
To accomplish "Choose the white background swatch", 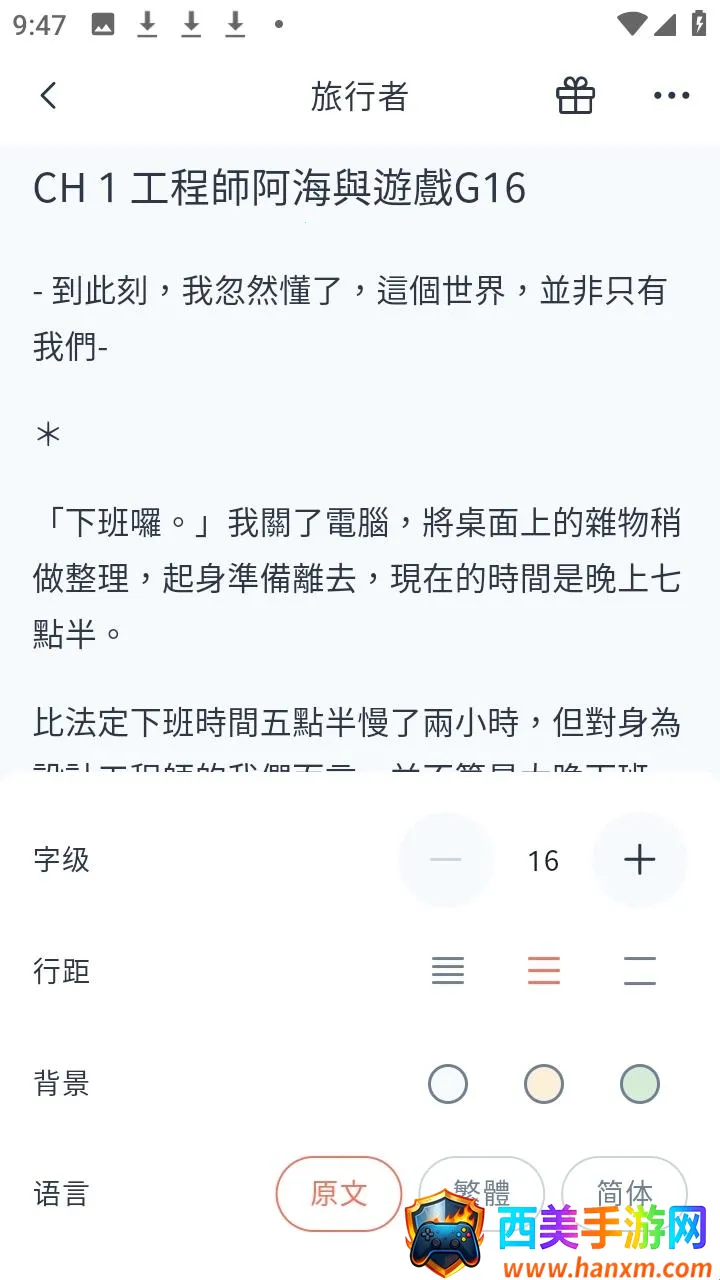I will (x=447, y=1083).
